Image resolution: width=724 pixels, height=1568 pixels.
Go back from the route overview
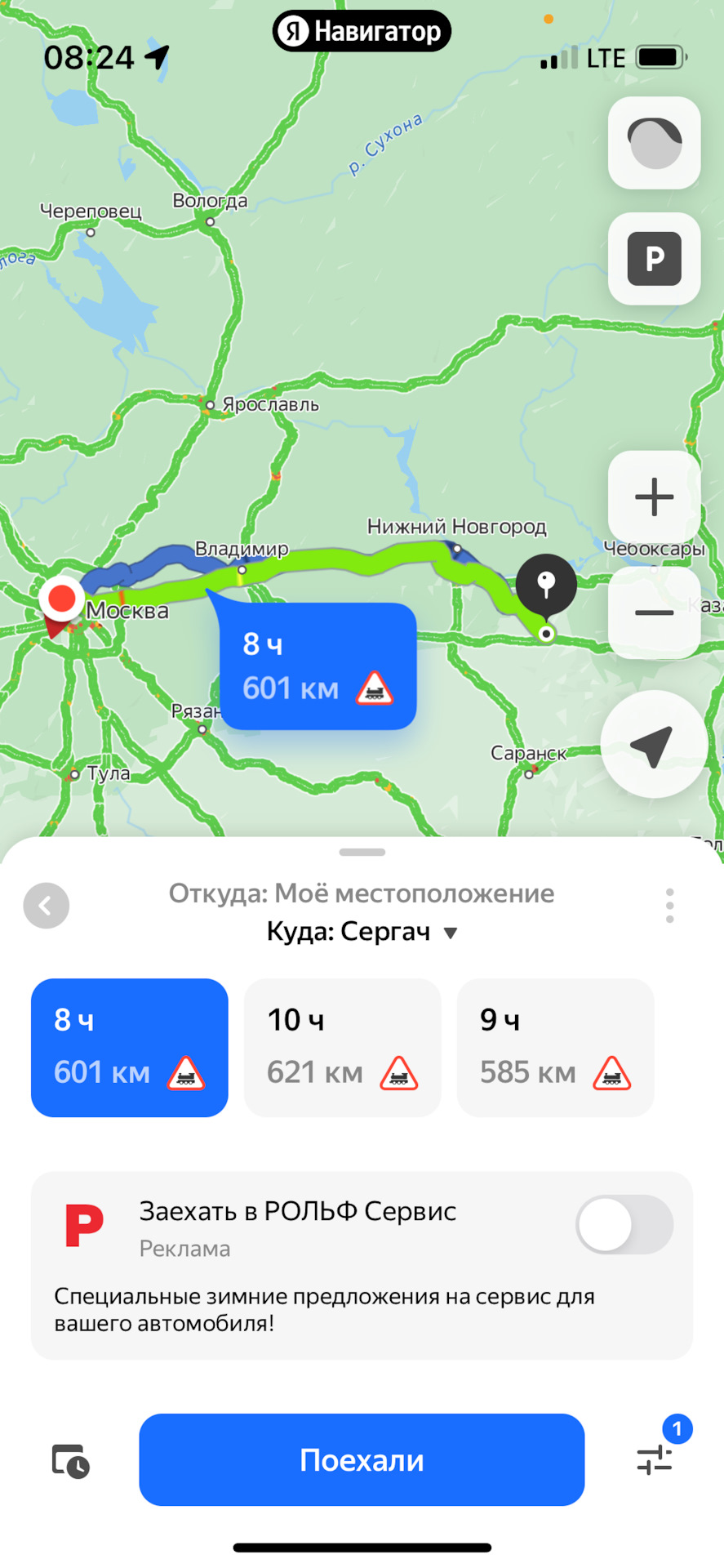pyautogui.click(x=47, y=906)
